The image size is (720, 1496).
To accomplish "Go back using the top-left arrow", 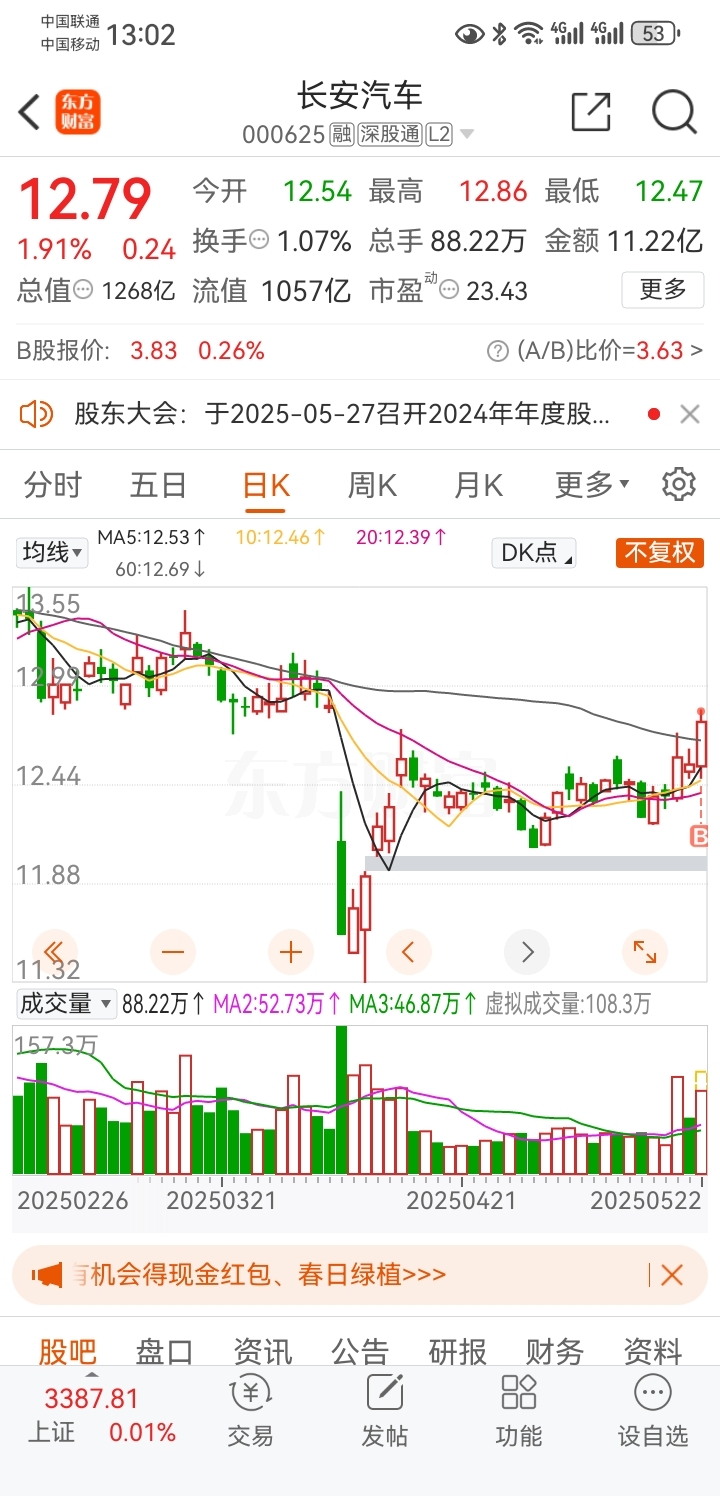I will [x=30, y=112].
